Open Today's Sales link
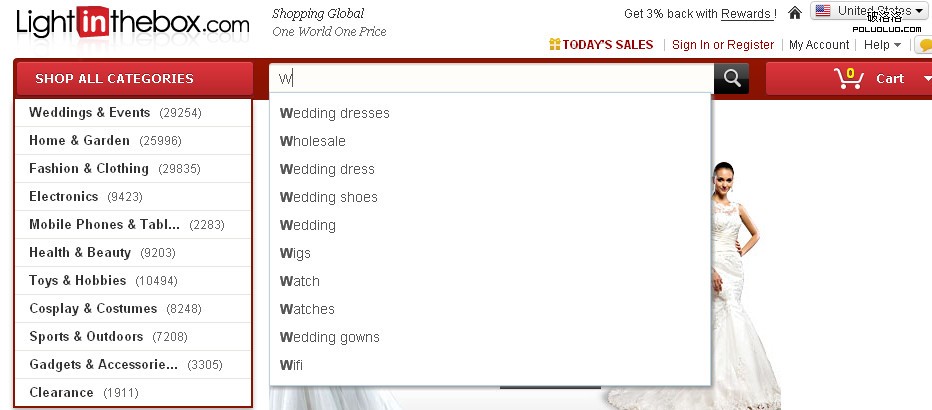The image size is (932, 410). pyautogui.click(x=601, y=45)
